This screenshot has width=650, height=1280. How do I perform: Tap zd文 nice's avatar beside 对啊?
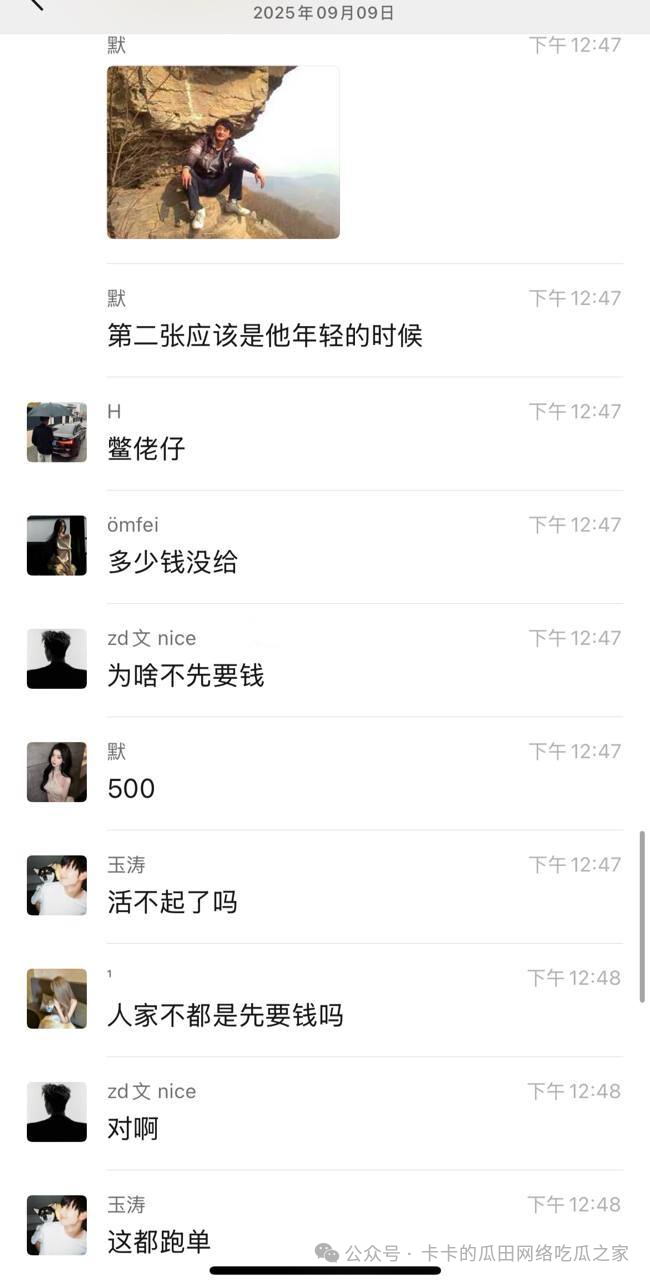coord(56,1112)
